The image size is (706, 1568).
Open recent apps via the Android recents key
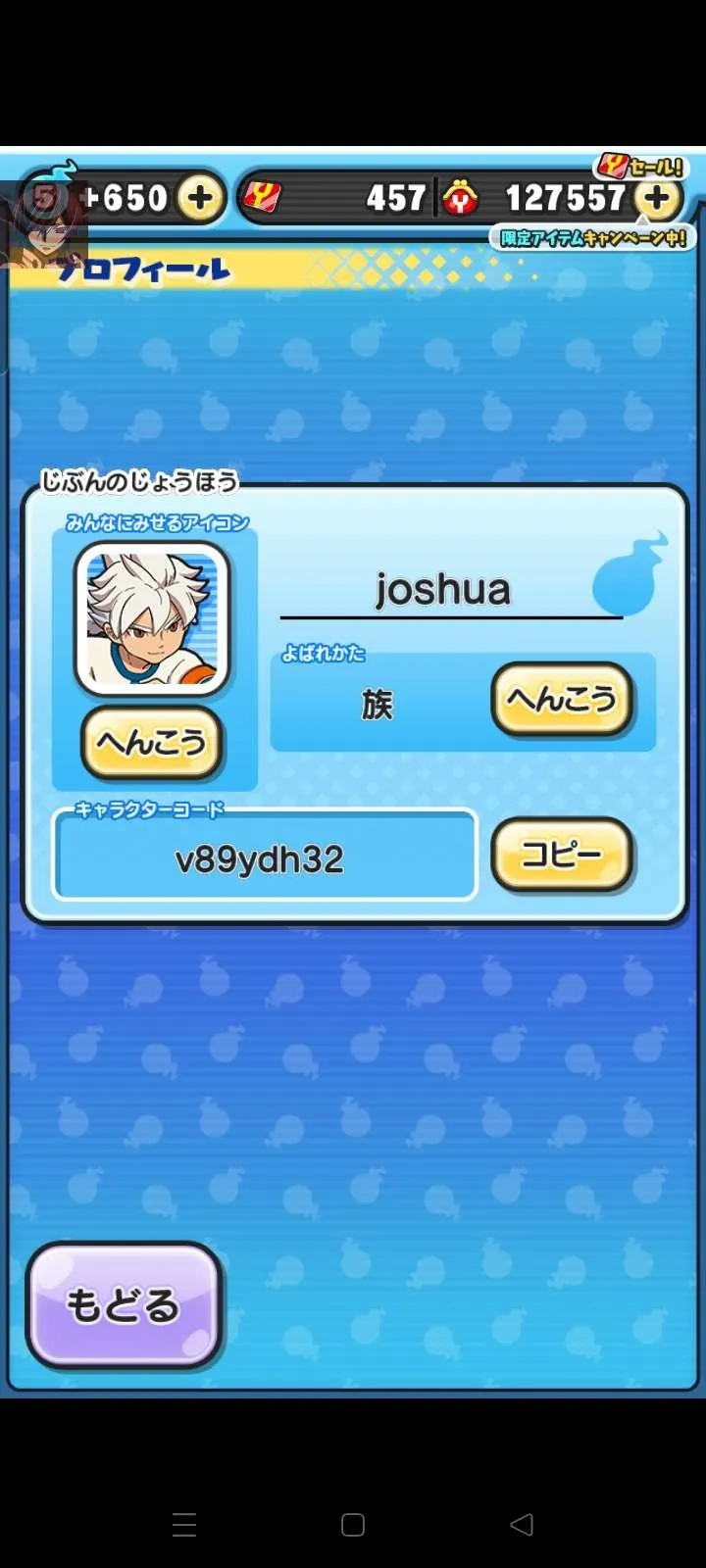183,1525
